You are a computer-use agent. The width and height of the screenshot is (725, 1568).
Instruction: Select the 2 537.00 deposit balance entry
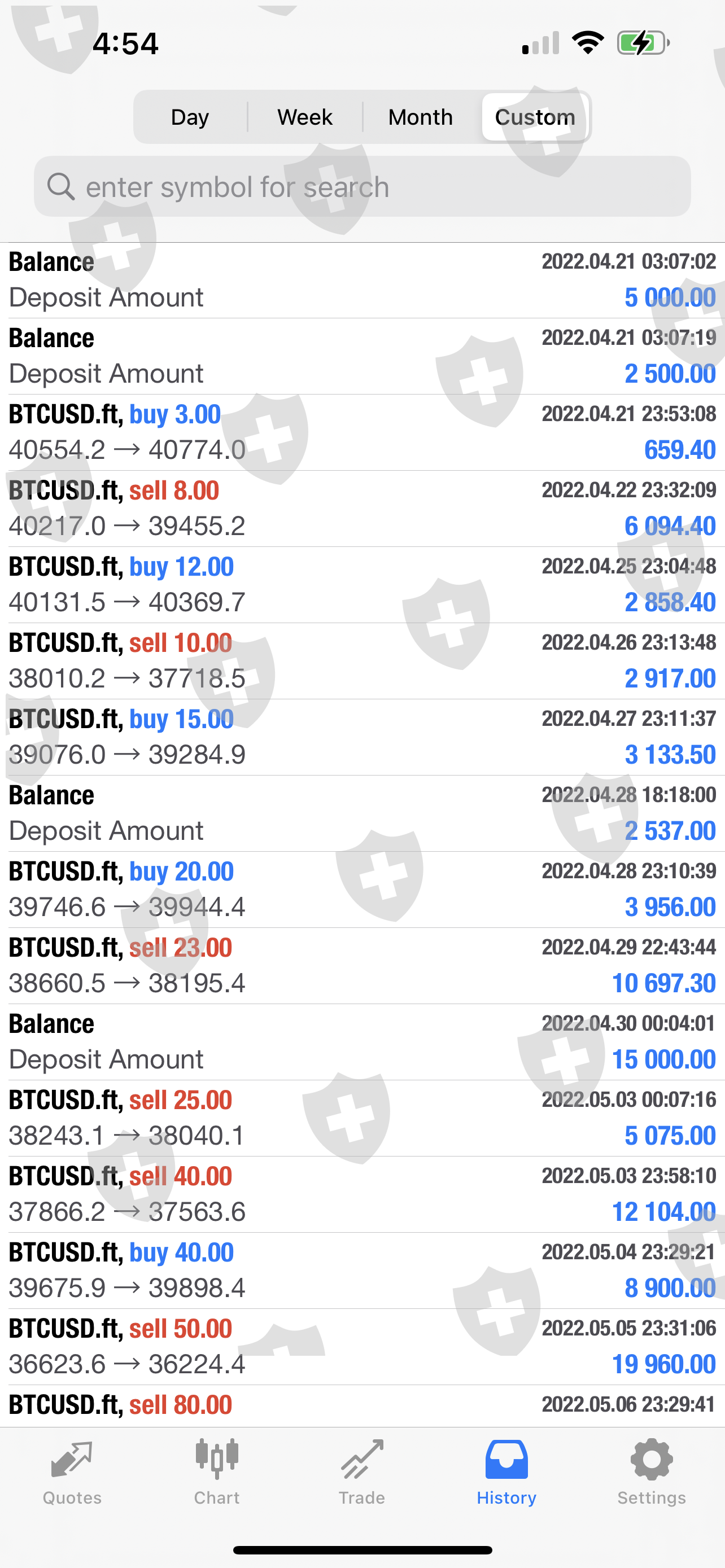coord(362,813)
